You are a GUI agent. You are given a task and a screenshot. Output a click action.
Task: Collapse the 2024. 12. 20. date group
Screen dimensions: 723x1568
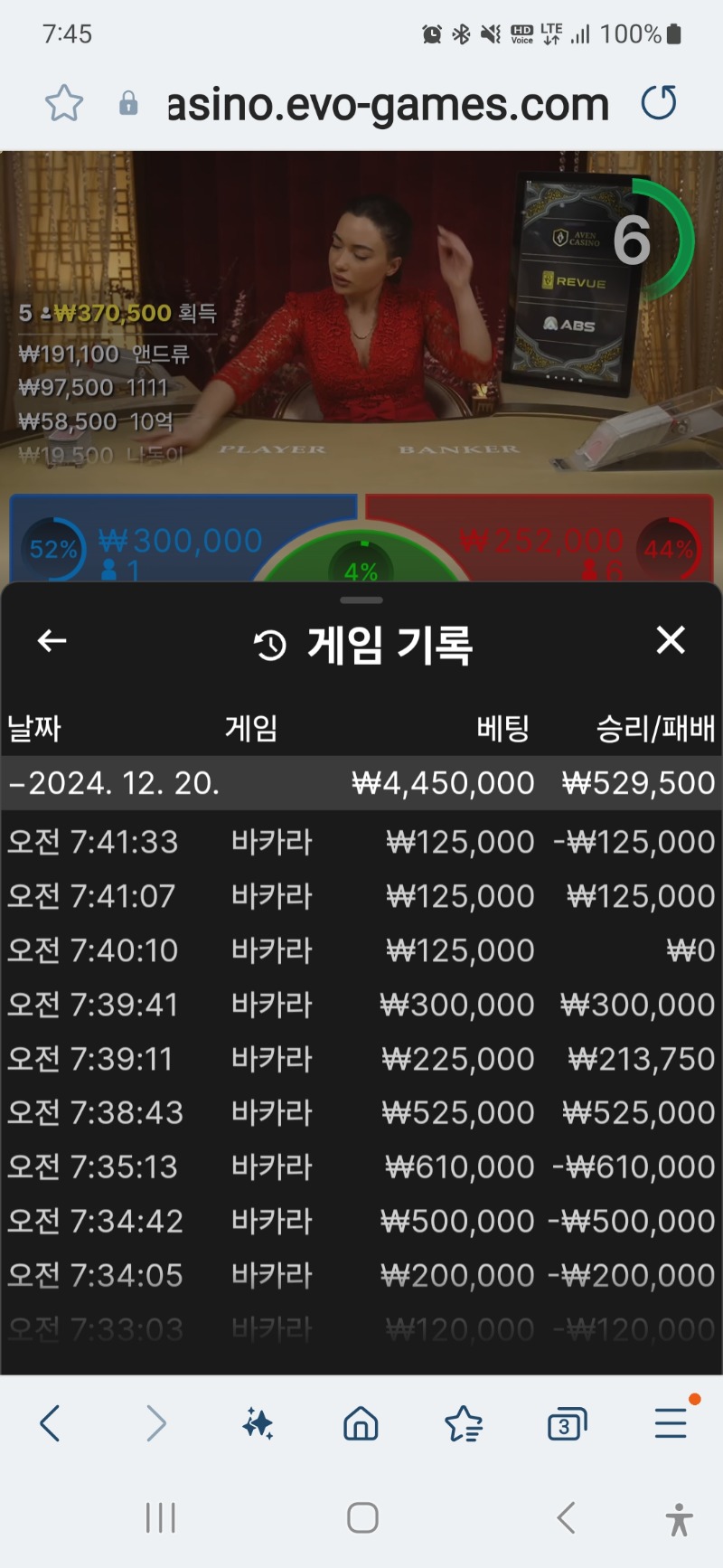[361, 783]
